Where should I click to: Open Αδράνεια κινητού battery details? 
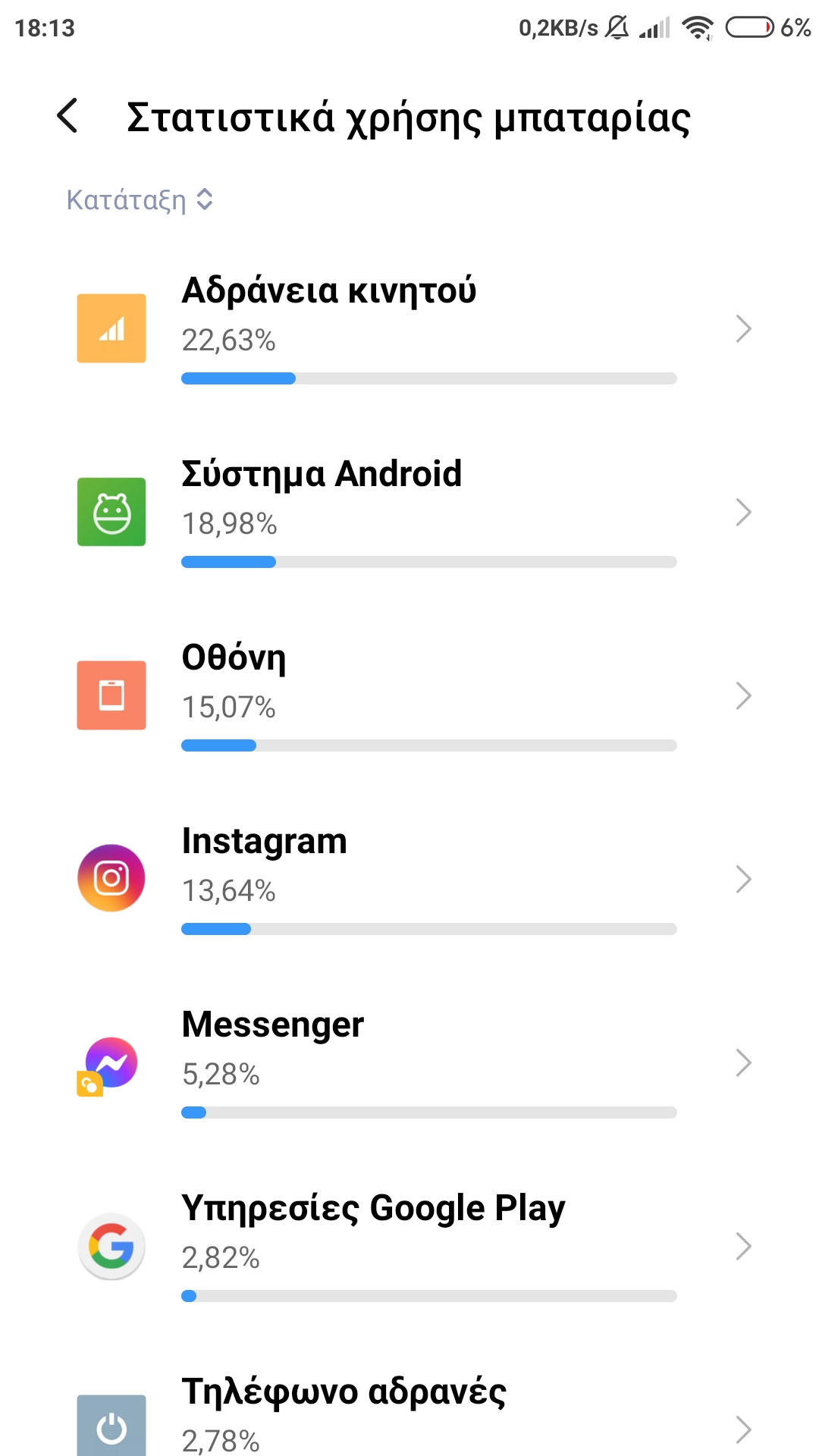click(409, 328)
